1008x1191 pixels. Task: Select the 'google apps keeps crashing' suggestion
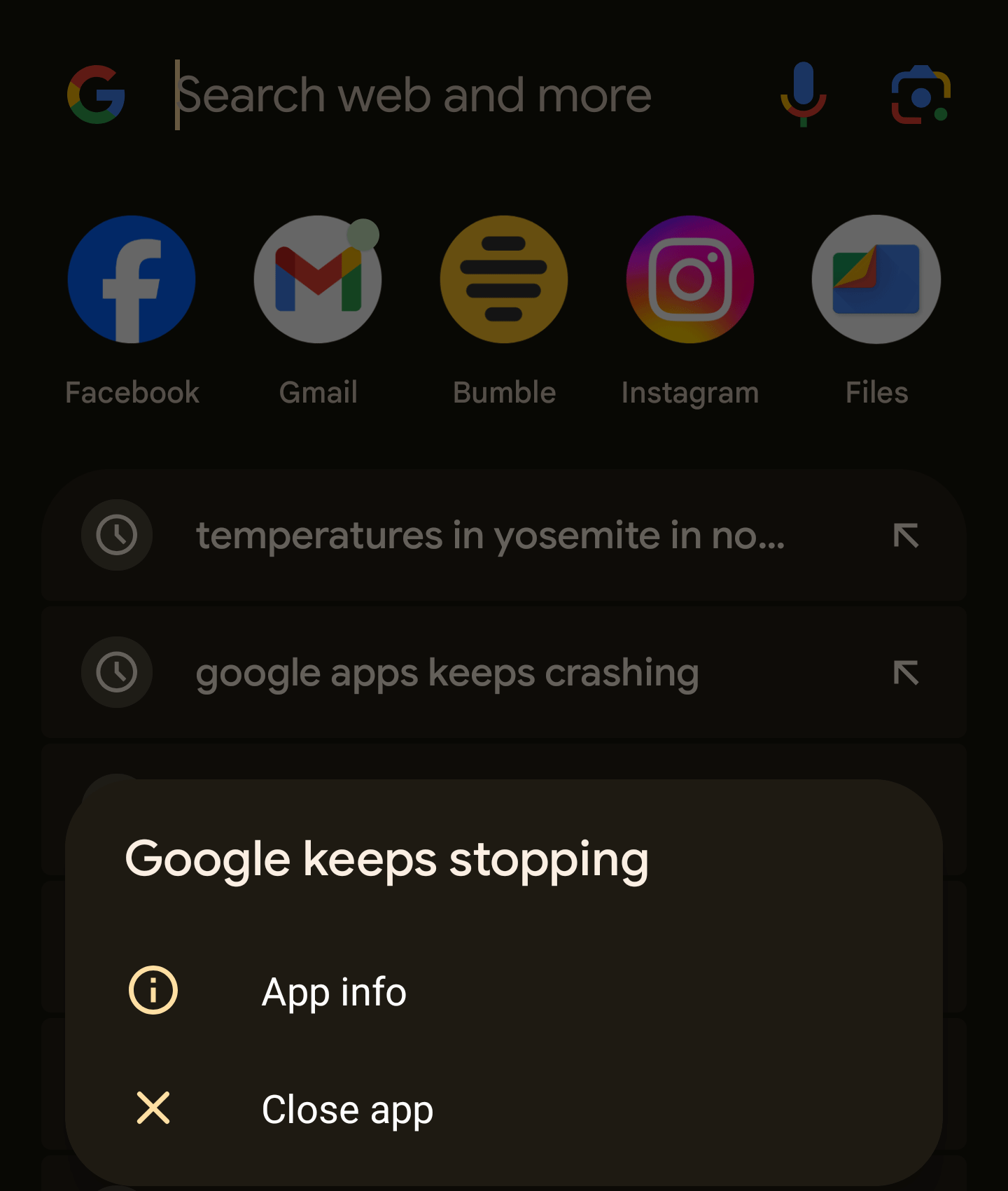(x=448, y=672)
